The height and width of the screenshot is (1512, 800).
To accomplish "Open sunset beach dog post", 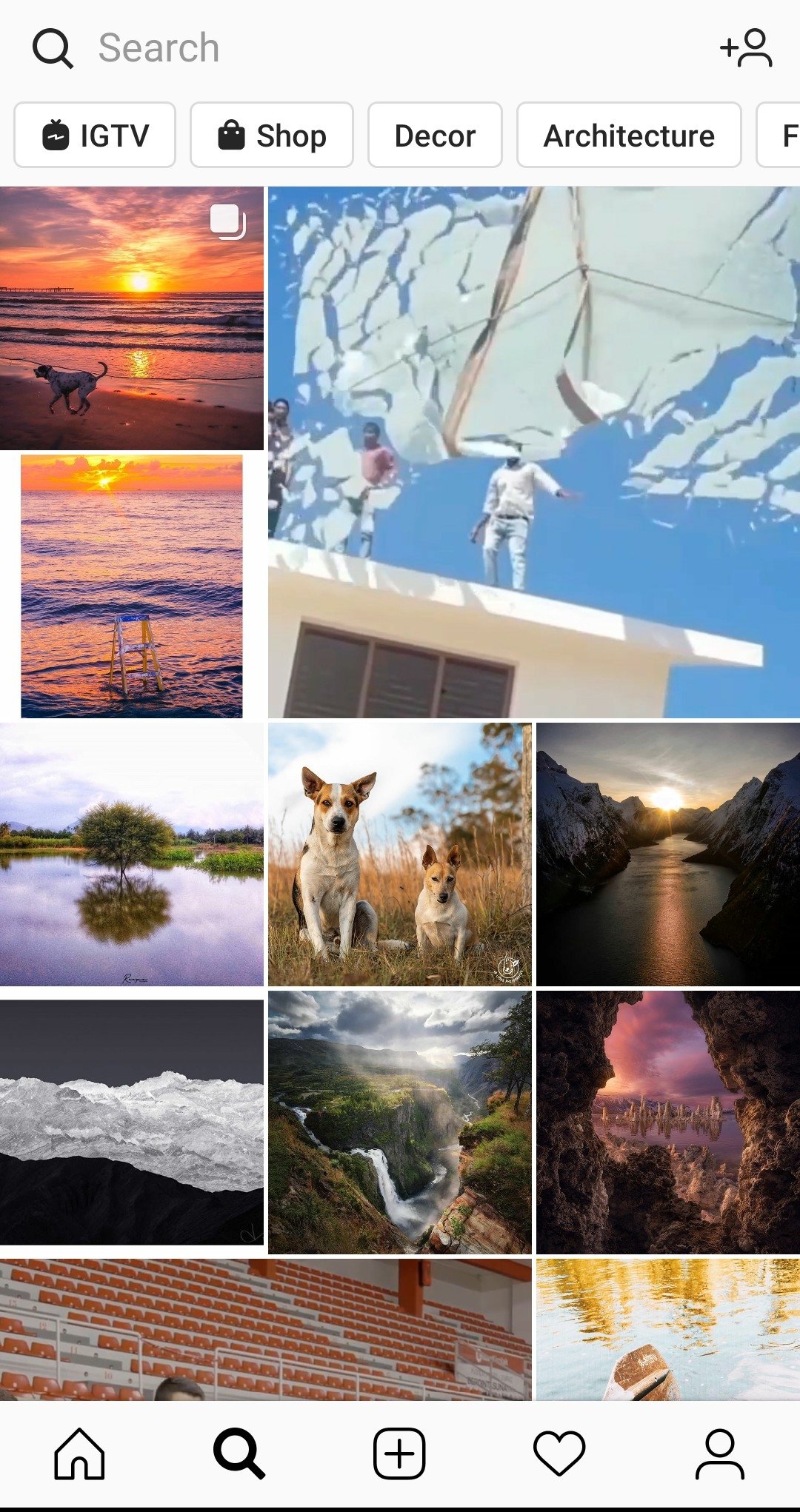I will pos(132,318).
